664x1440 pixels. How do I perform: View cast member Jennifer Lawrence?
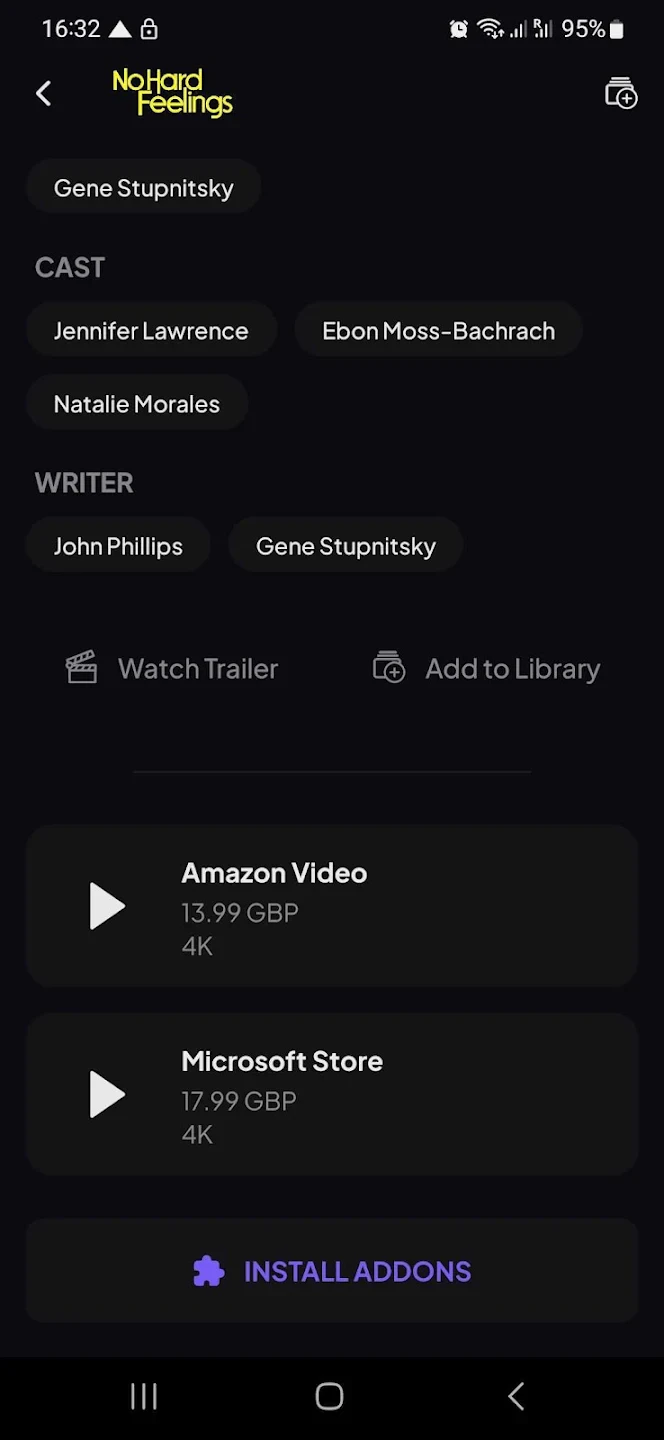tap(151, 331)
